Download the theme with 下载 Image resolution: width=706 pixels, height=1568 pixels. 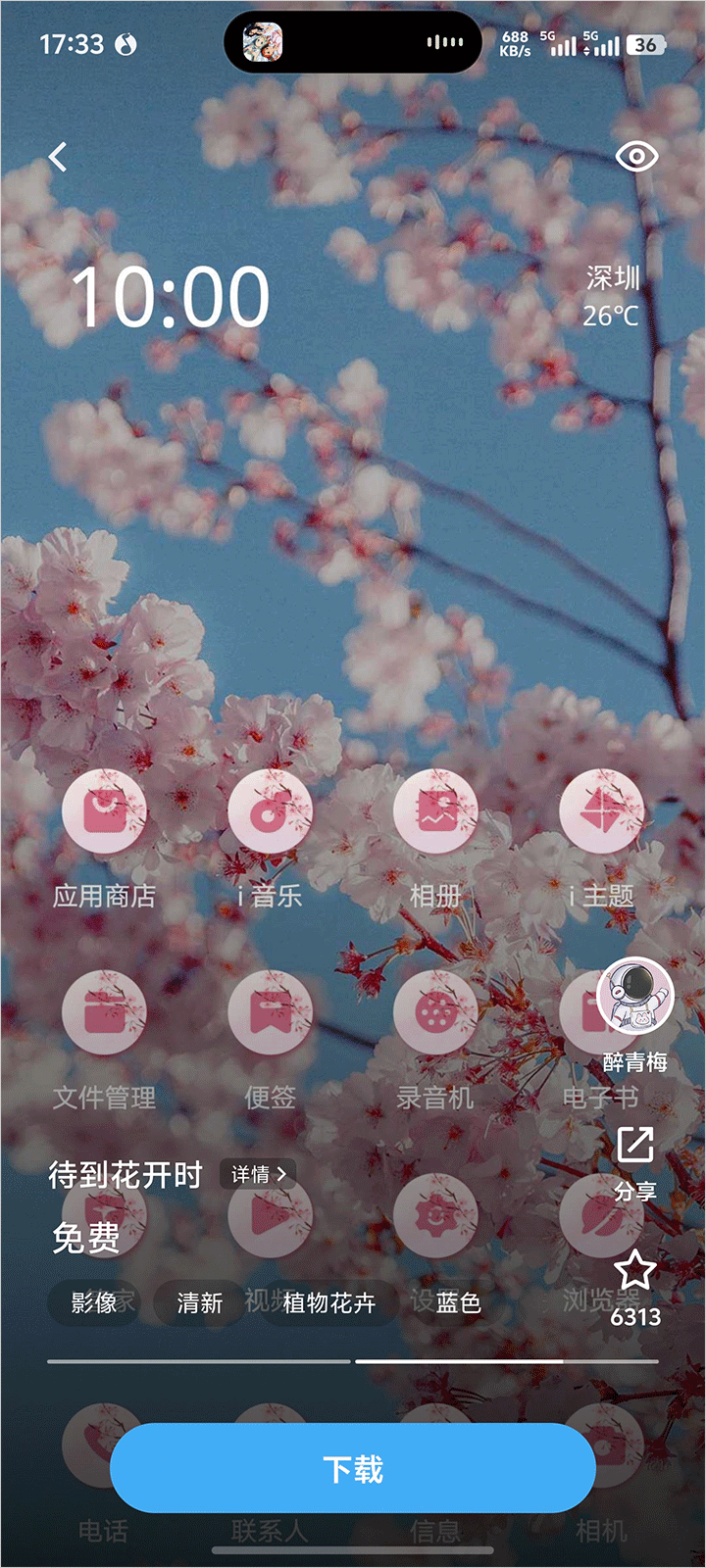tap(353, 1469)
